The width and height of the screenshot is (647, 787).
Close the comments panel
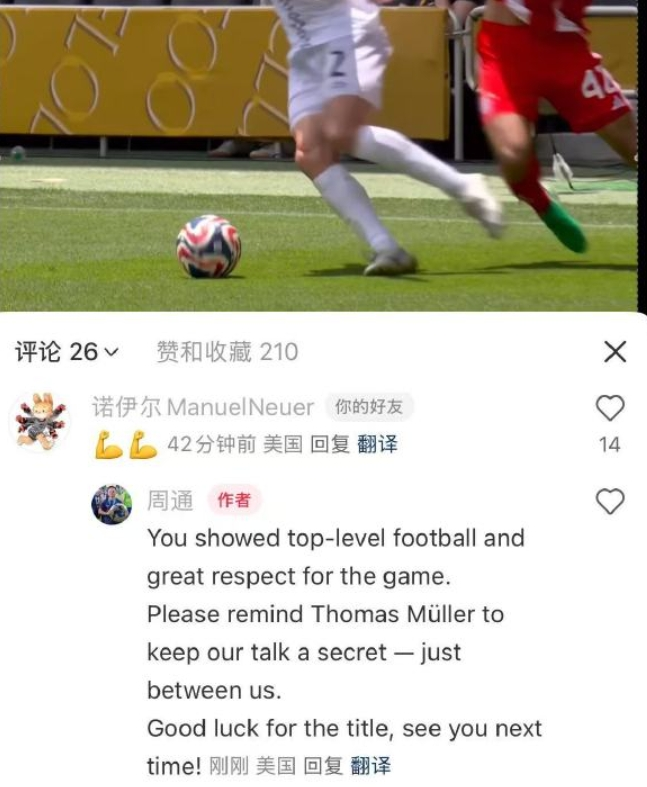point(615,351)
